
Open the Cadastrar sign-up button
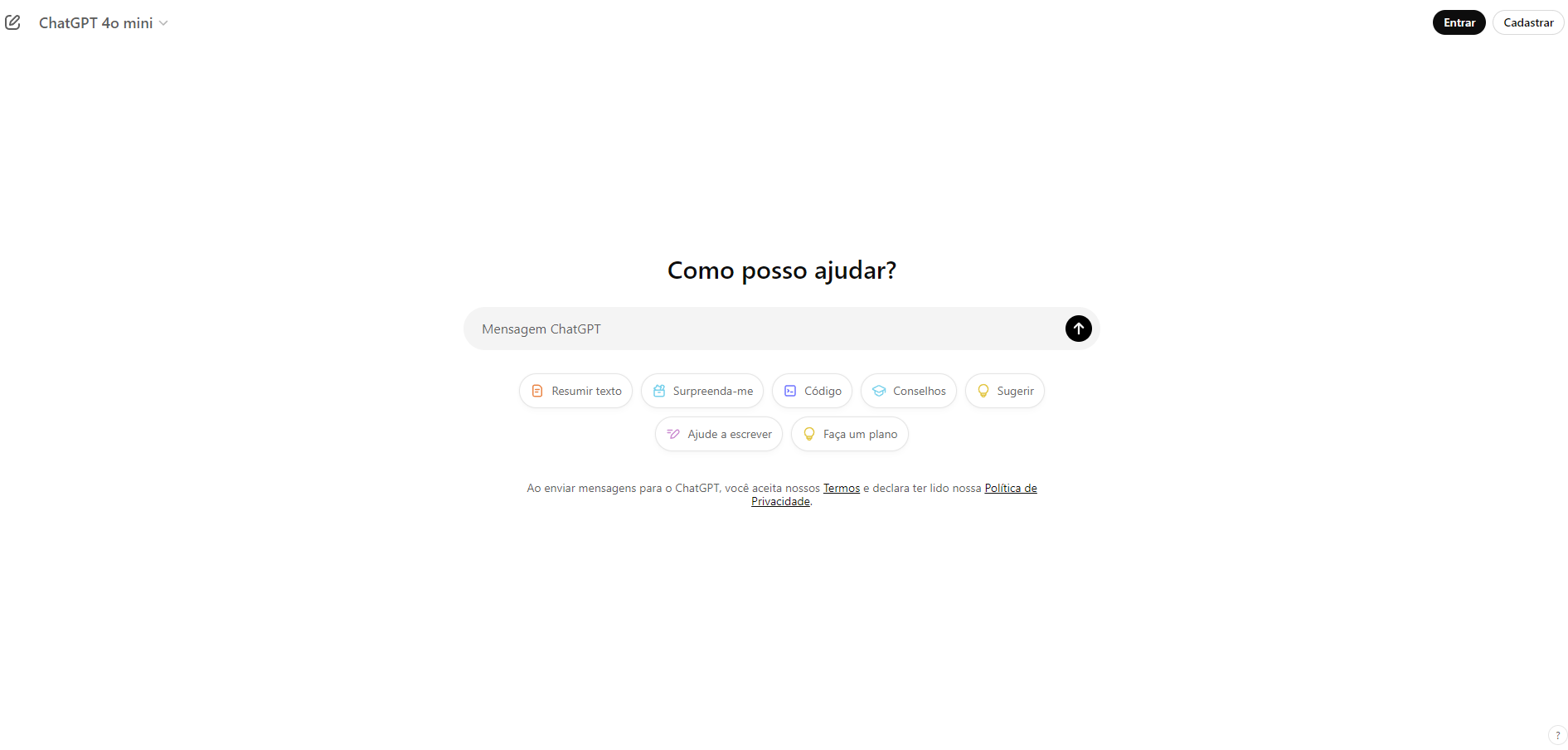click(1527, 22)
